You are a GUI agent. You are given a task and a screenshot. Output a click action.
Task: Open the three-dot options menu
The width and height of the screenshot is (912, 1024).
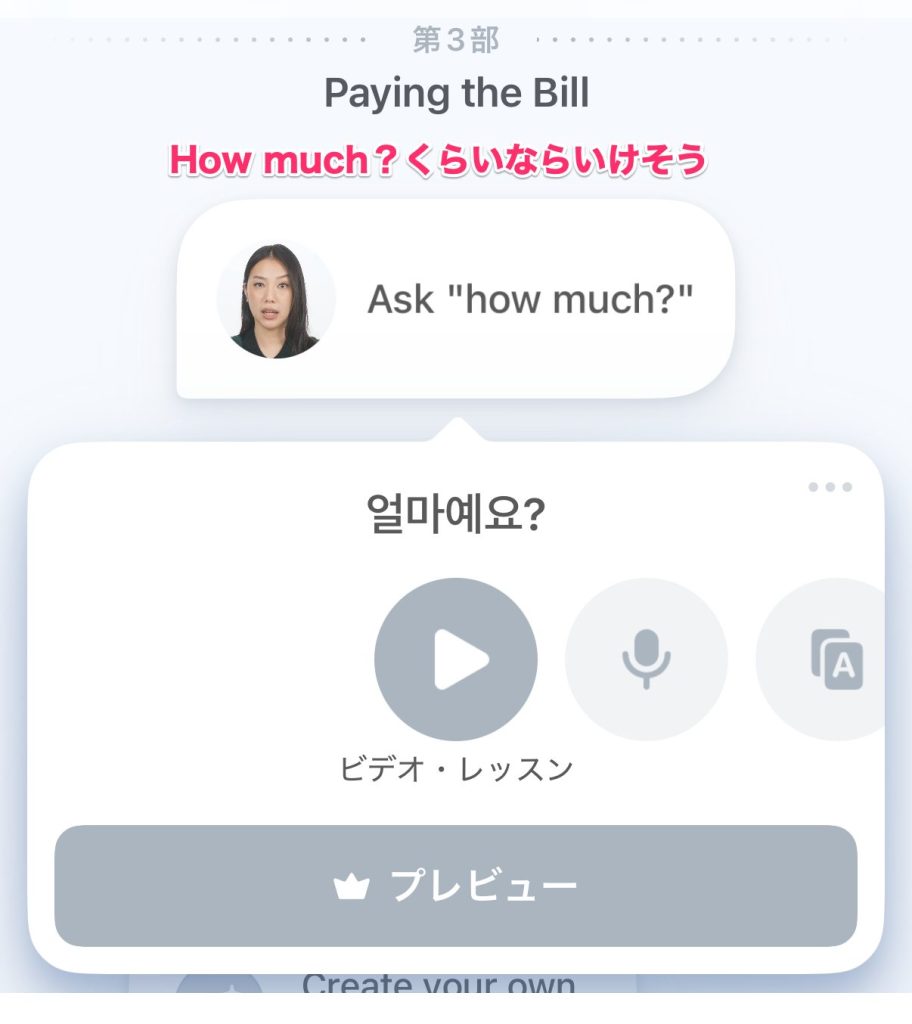pyautogui.click(x=830, y=487)
